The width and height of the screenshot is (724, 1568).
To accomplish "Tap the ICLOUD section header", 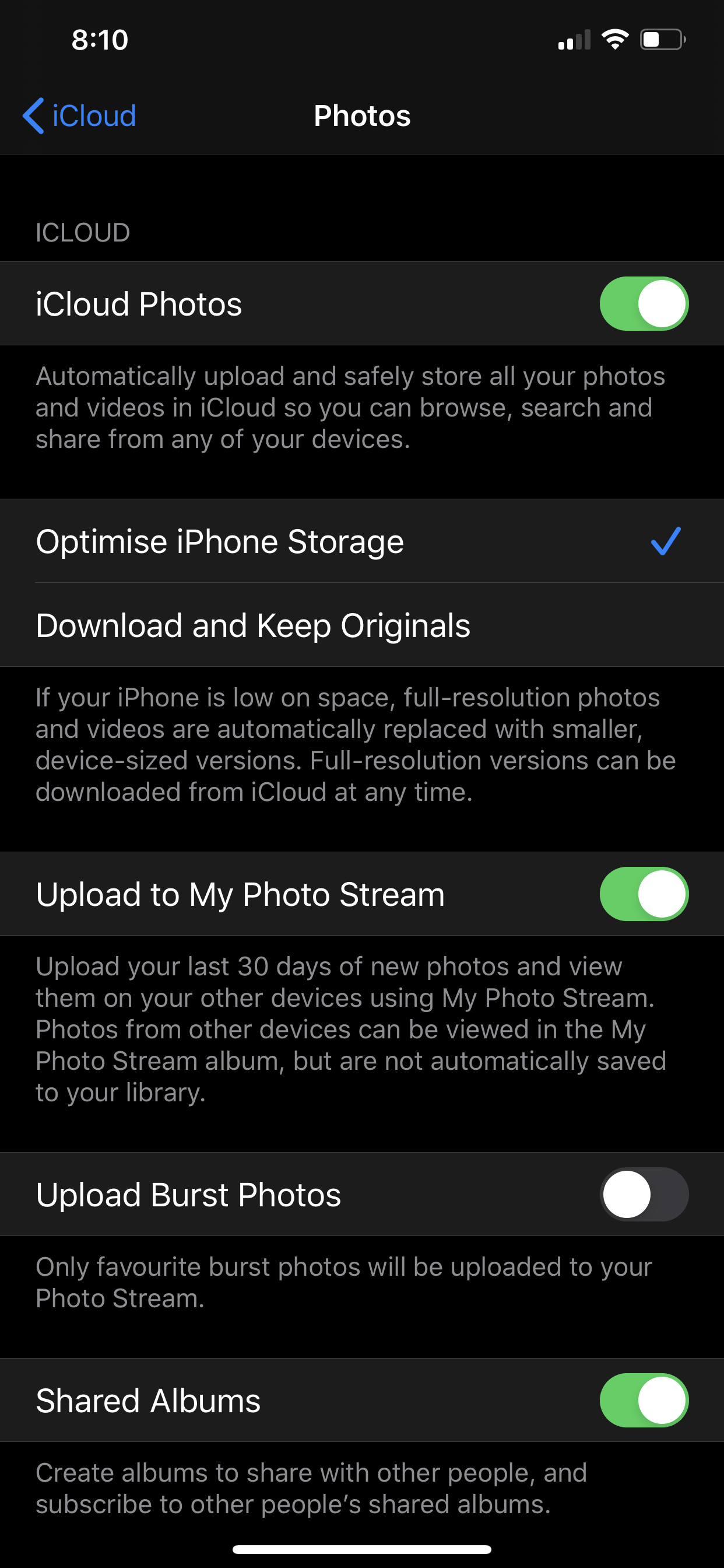I will 83,232.
